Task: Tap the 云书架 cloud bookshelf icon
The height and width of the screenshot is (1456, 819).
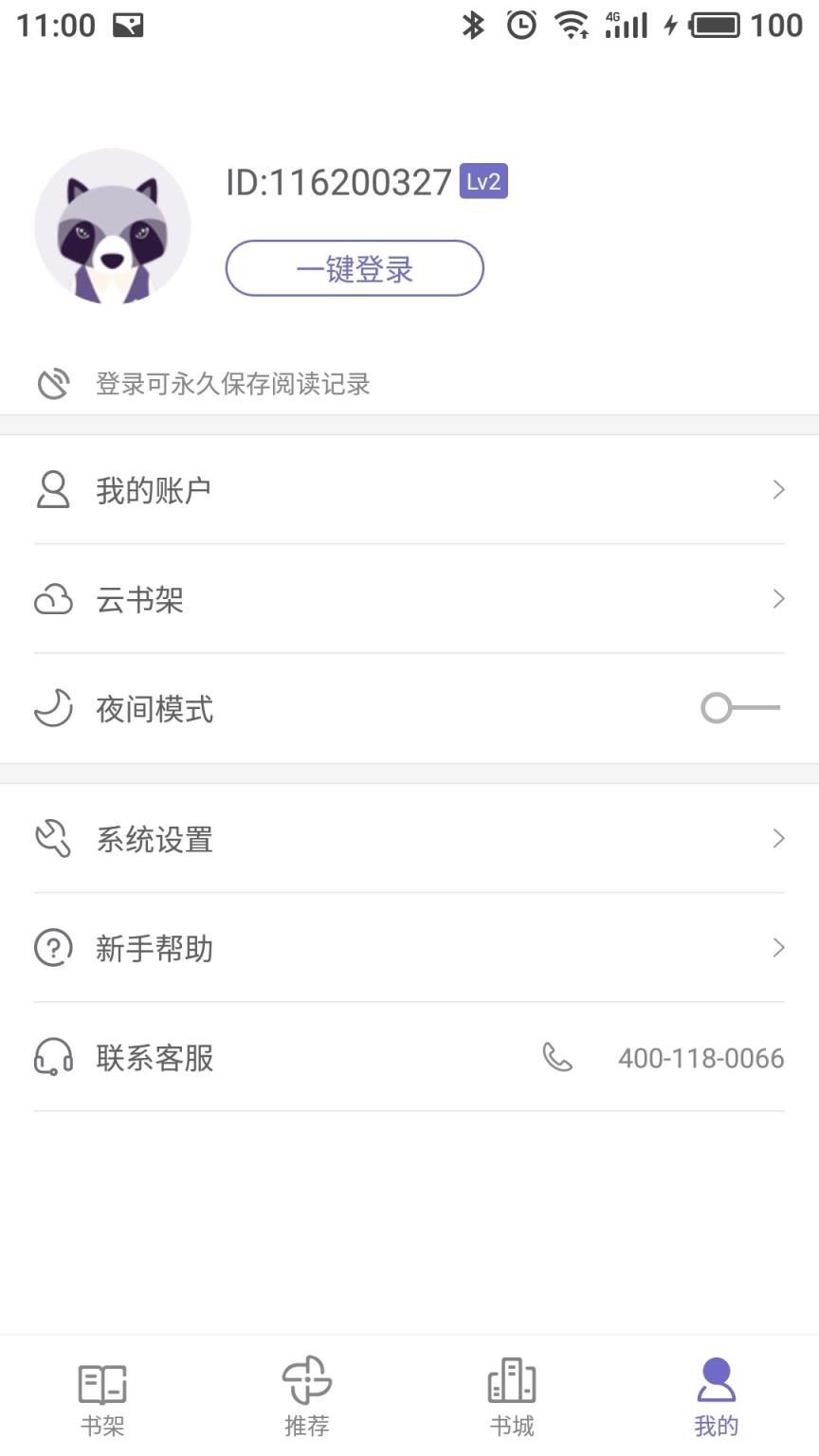Action: pyautogui.click(x=54, y=599)
